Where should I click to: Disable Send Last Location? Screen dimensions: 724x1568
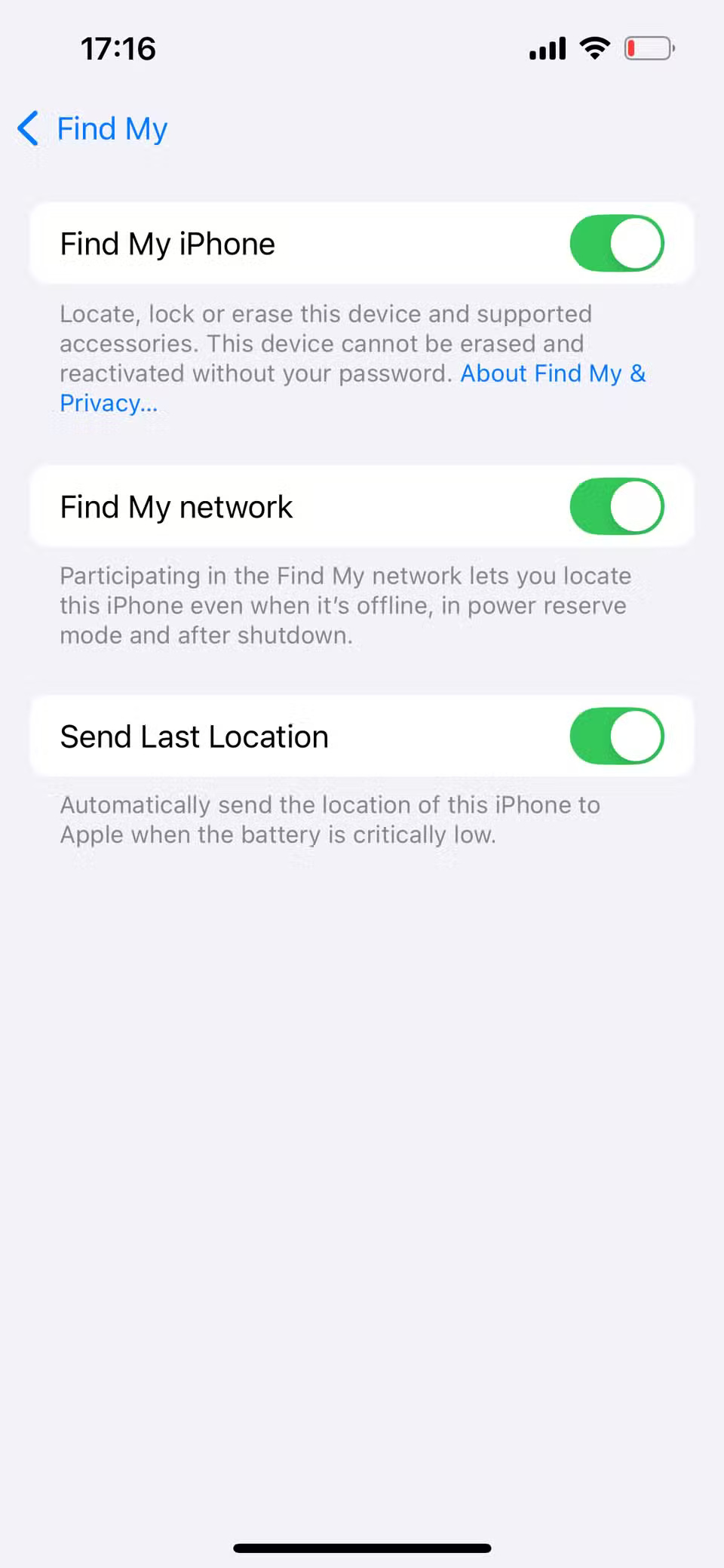tap(617, 736)
